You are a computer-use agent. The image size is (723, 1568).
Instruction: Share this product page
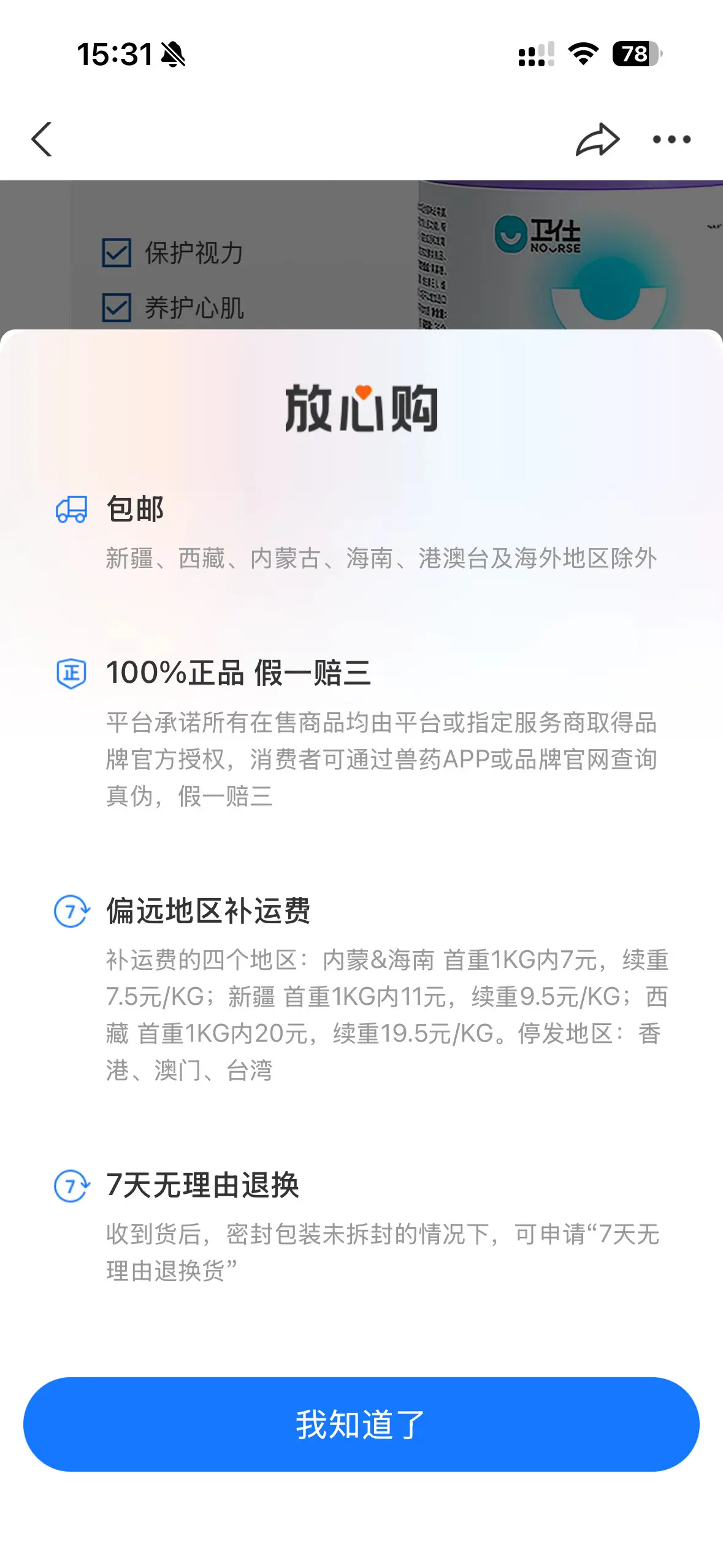point(597,140)
